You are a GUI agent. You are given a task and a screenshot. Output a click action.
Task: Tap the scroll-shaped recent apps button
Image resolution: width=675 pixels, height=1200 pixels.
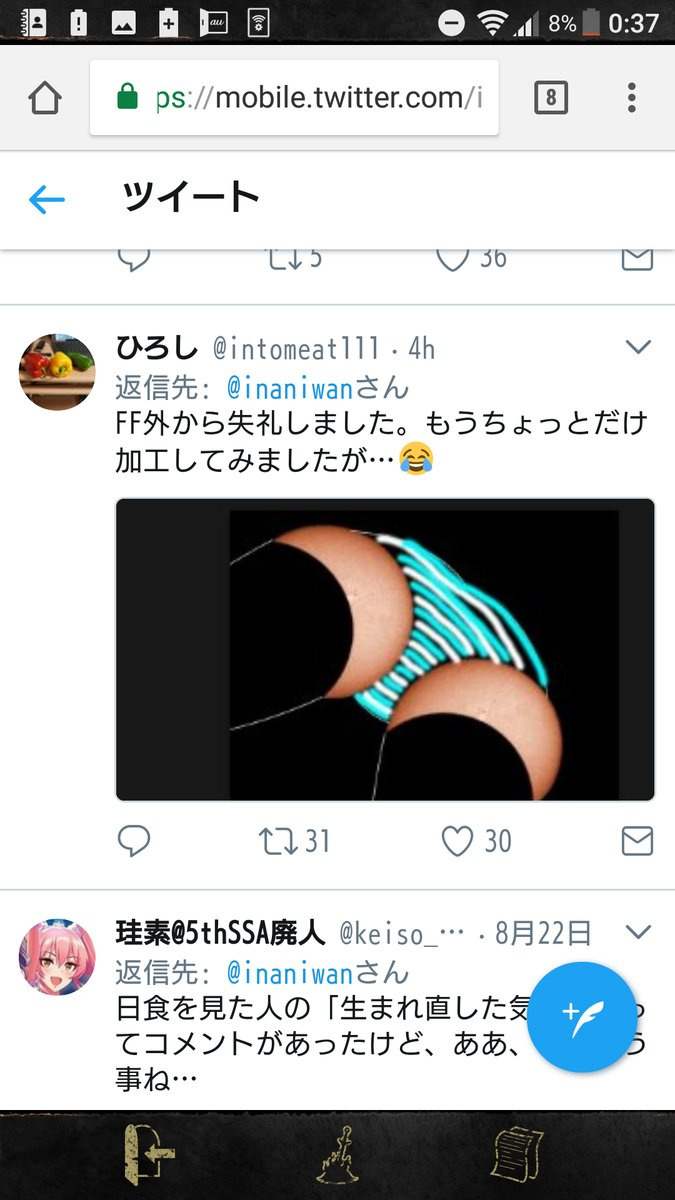(x=517, y=1157)
